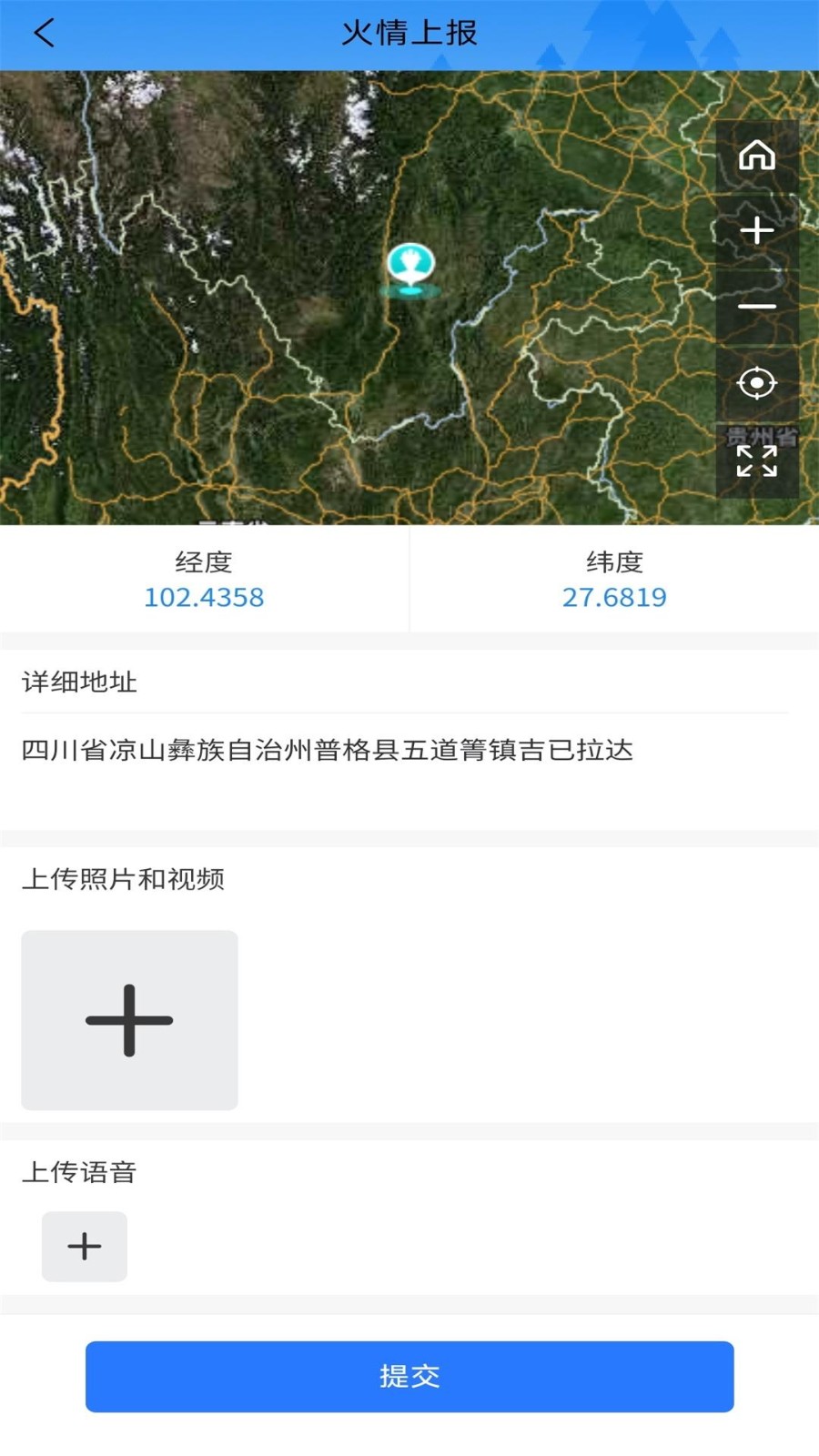Click the plus icon under 上传语音

click(x=84, y=1247)
